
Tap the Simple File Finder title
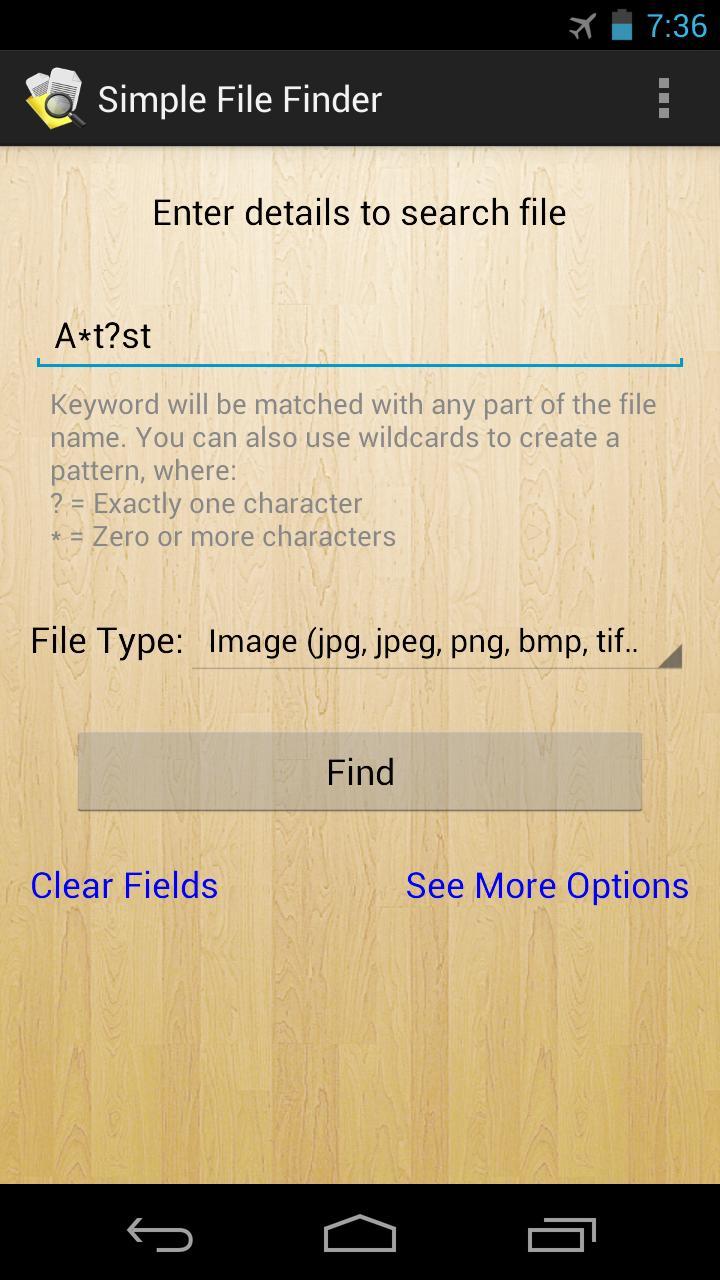click(x=238, y=97)
